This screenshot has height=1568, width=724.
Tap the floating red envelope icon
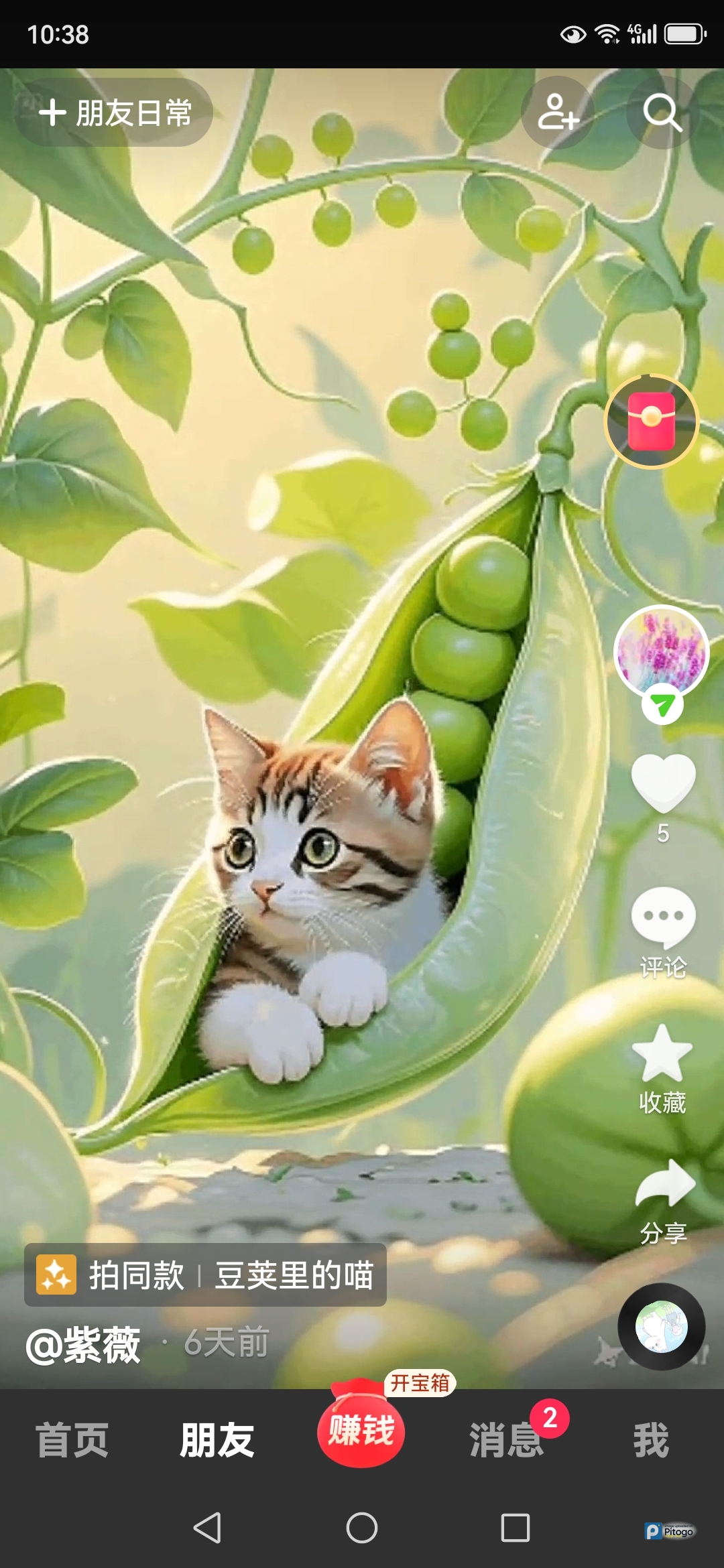(x=651, y=421)
